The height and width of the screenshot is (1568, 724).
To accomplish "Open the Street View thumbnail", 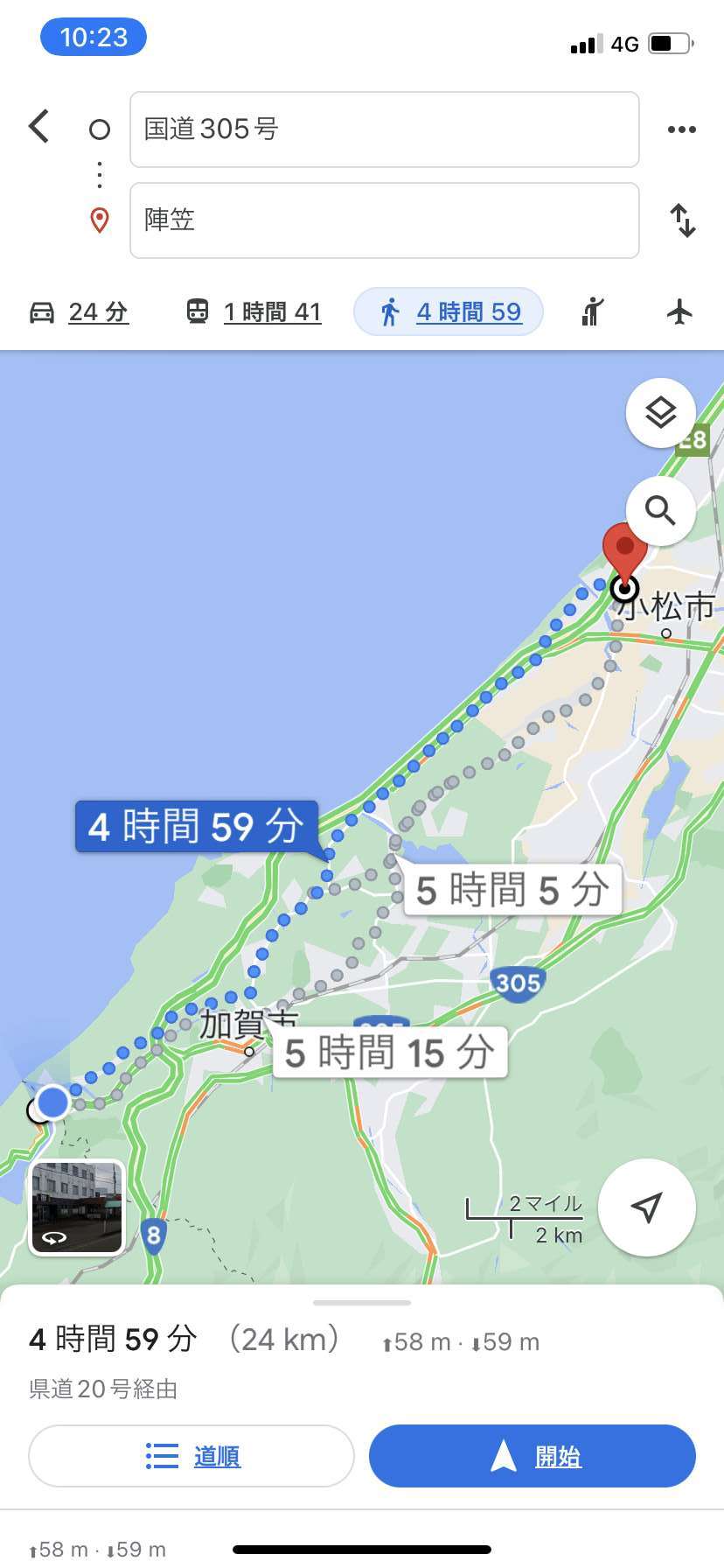I will 77,1207.
